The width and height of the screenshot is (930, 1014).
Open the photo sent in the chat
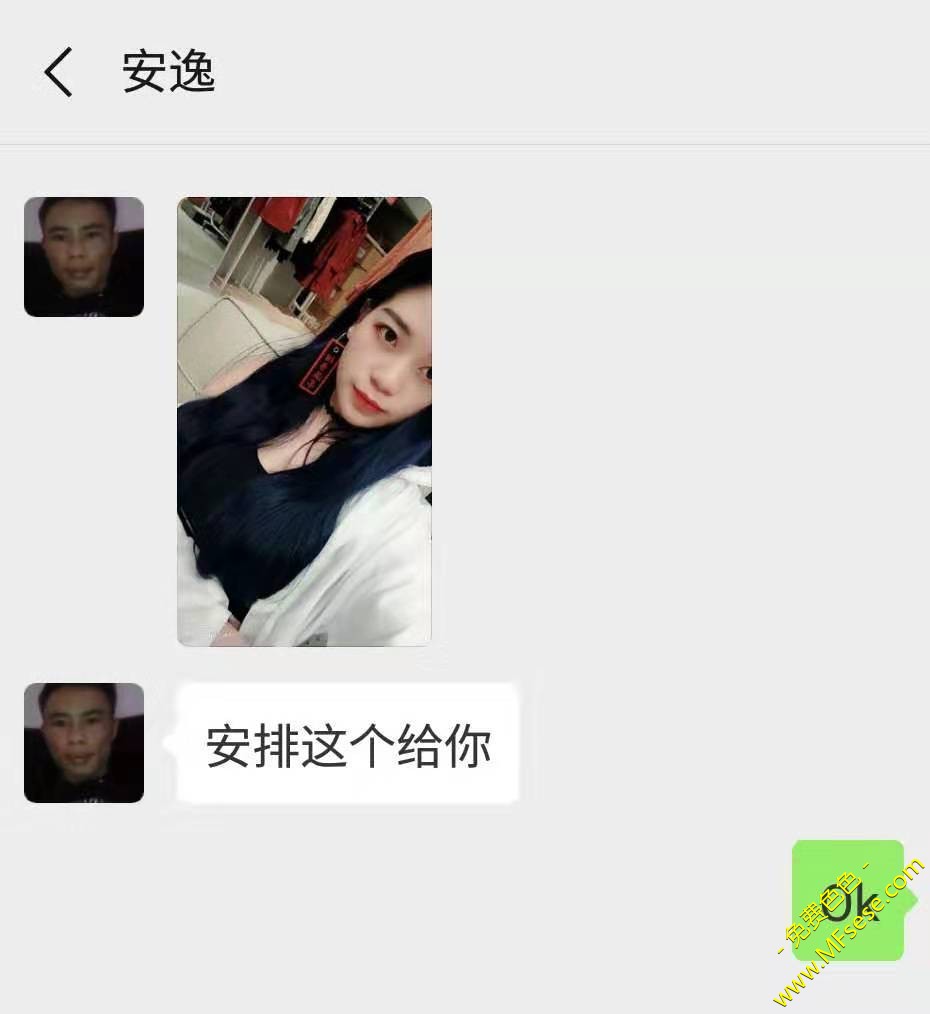304,421
